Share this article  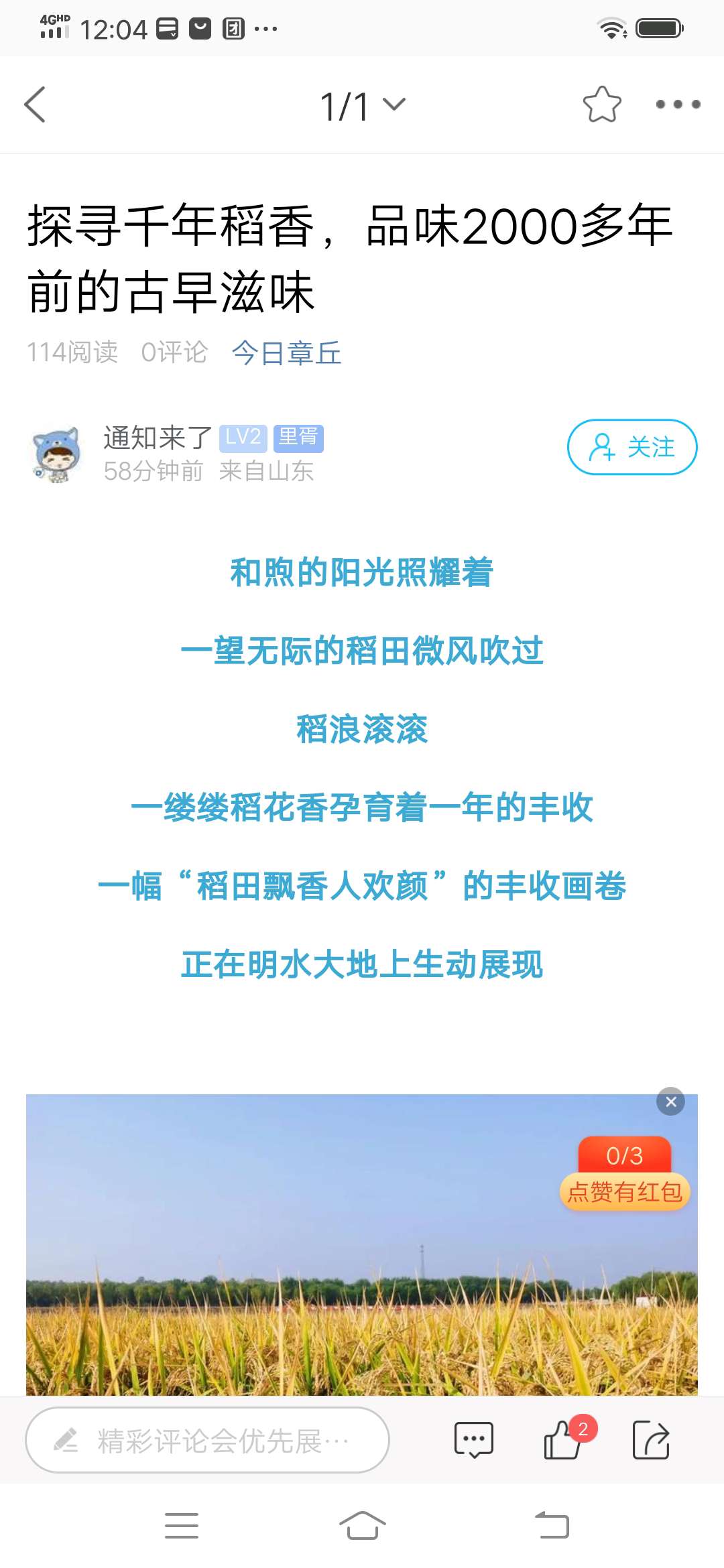(x=651, y=1440)
